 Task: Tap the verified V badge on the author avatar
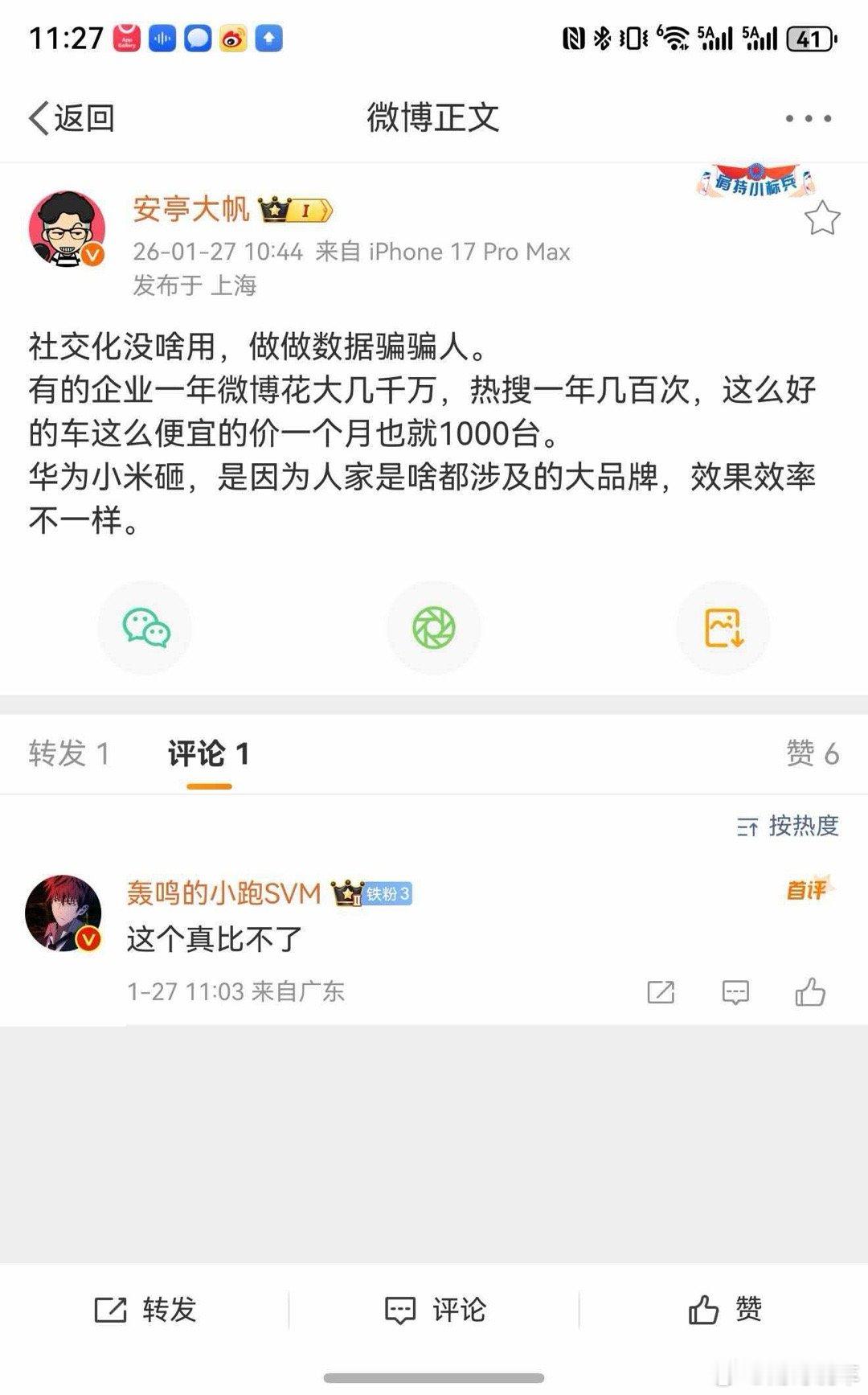[91, 256]
